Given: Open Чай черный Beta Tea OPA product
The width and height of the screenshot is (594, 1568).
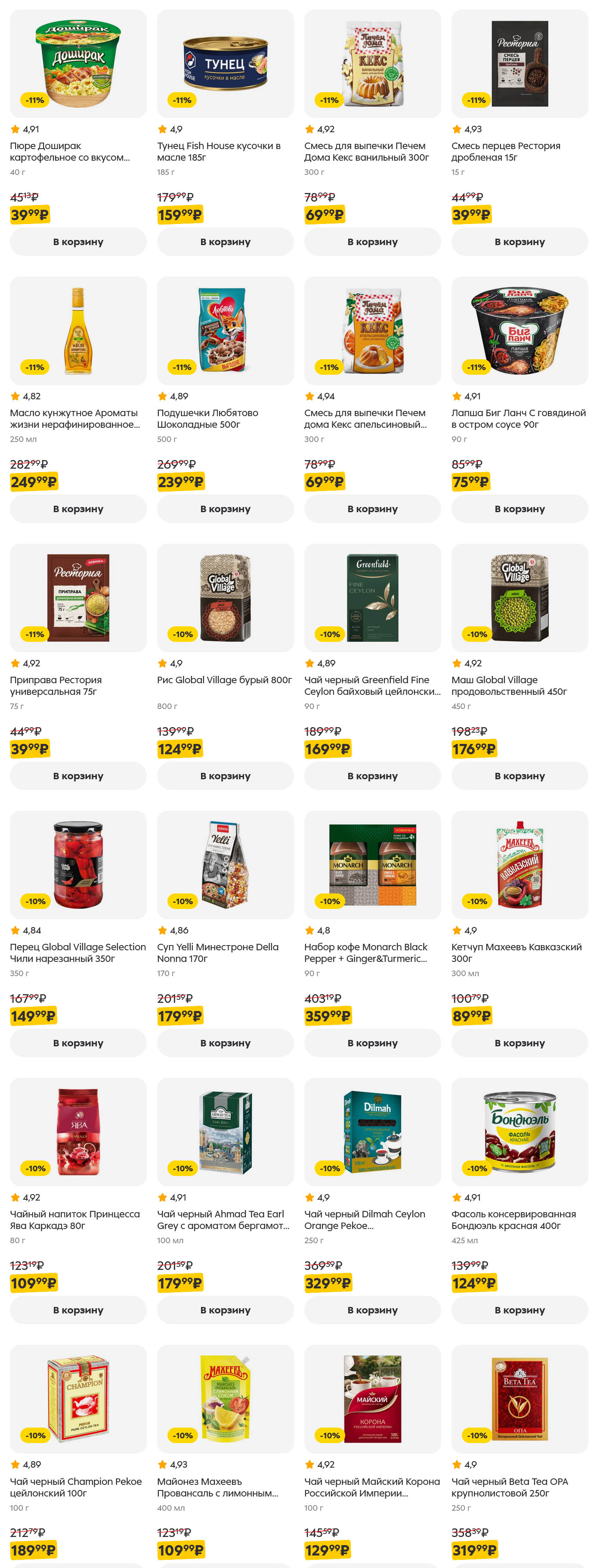Looking at the screenshot, I should (x=519, y=1399).
